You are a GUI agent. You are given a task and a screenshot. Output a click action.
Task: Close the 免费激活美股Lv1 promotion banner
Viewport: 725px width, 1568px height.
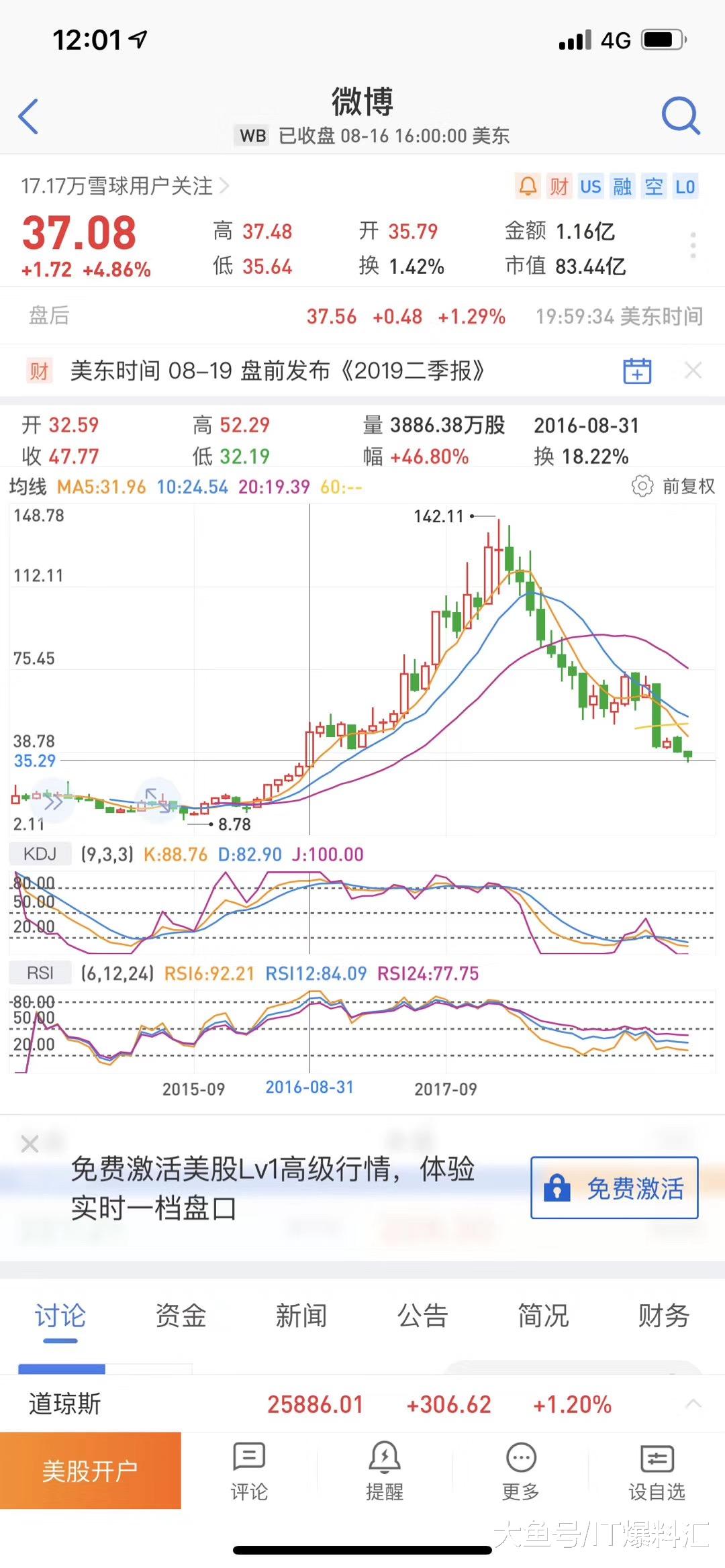[30, 1144]
